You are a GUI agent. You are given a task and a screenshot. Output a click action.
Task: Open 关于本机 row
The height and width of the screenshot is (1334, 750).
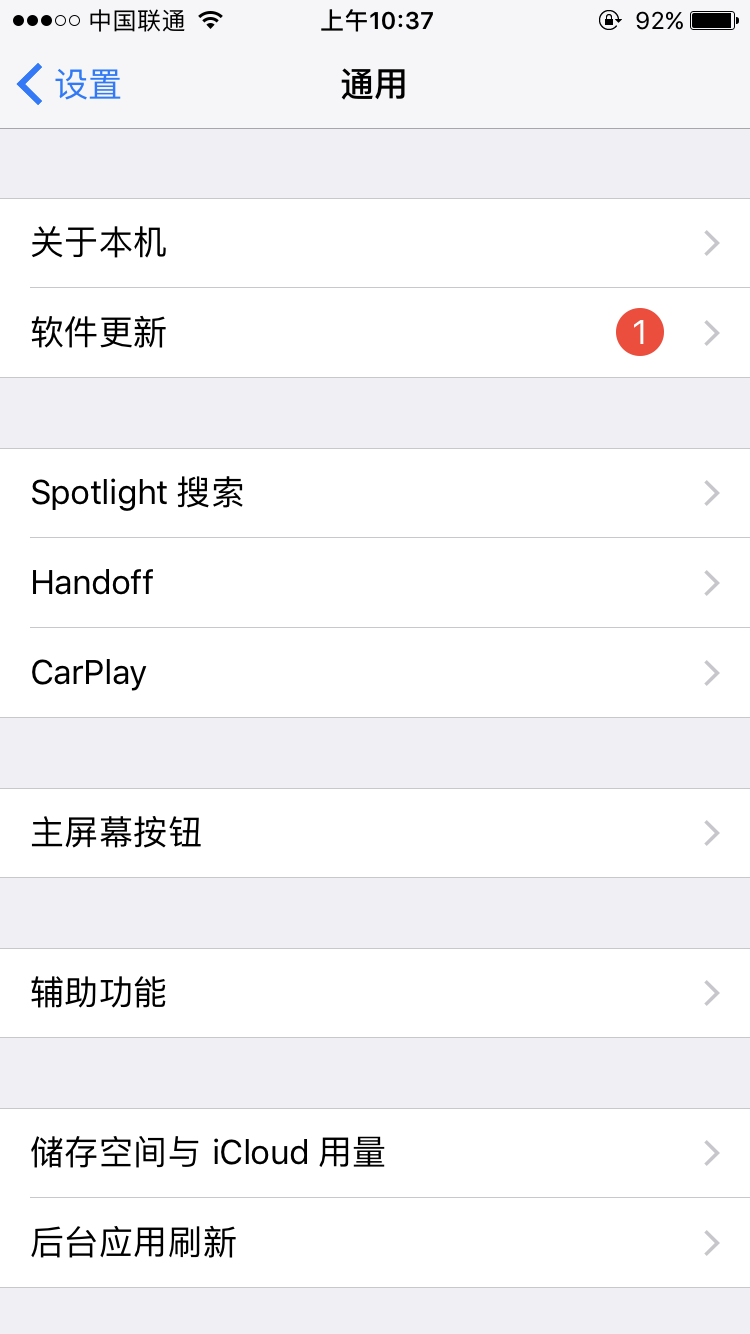[375, 243]
